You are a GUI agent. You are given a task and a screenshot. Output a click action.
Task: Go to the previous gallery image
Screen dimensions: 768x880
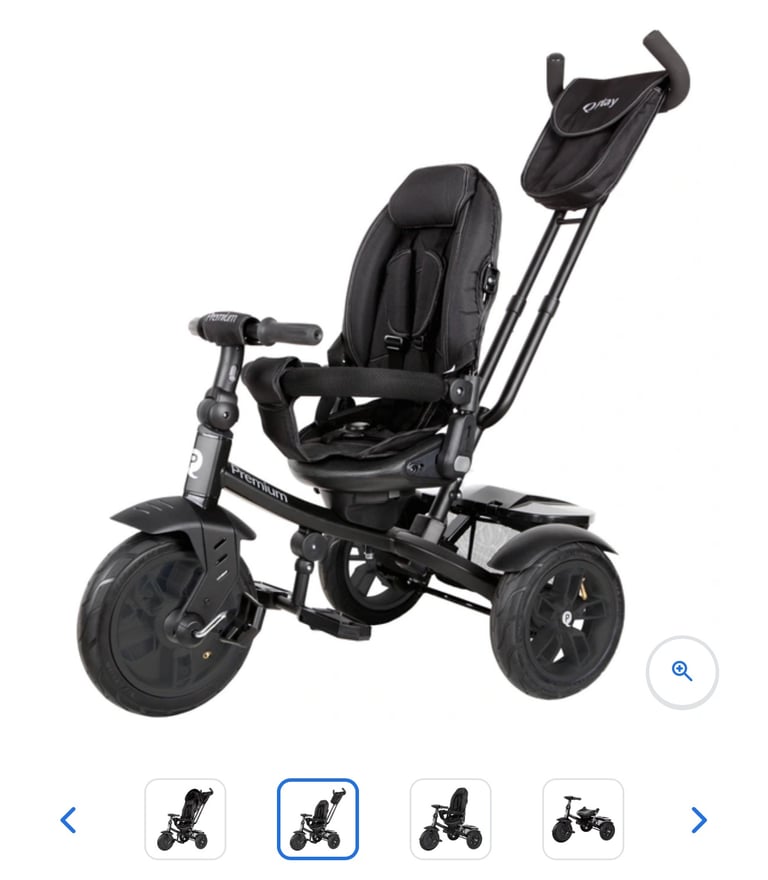(68, 820)
